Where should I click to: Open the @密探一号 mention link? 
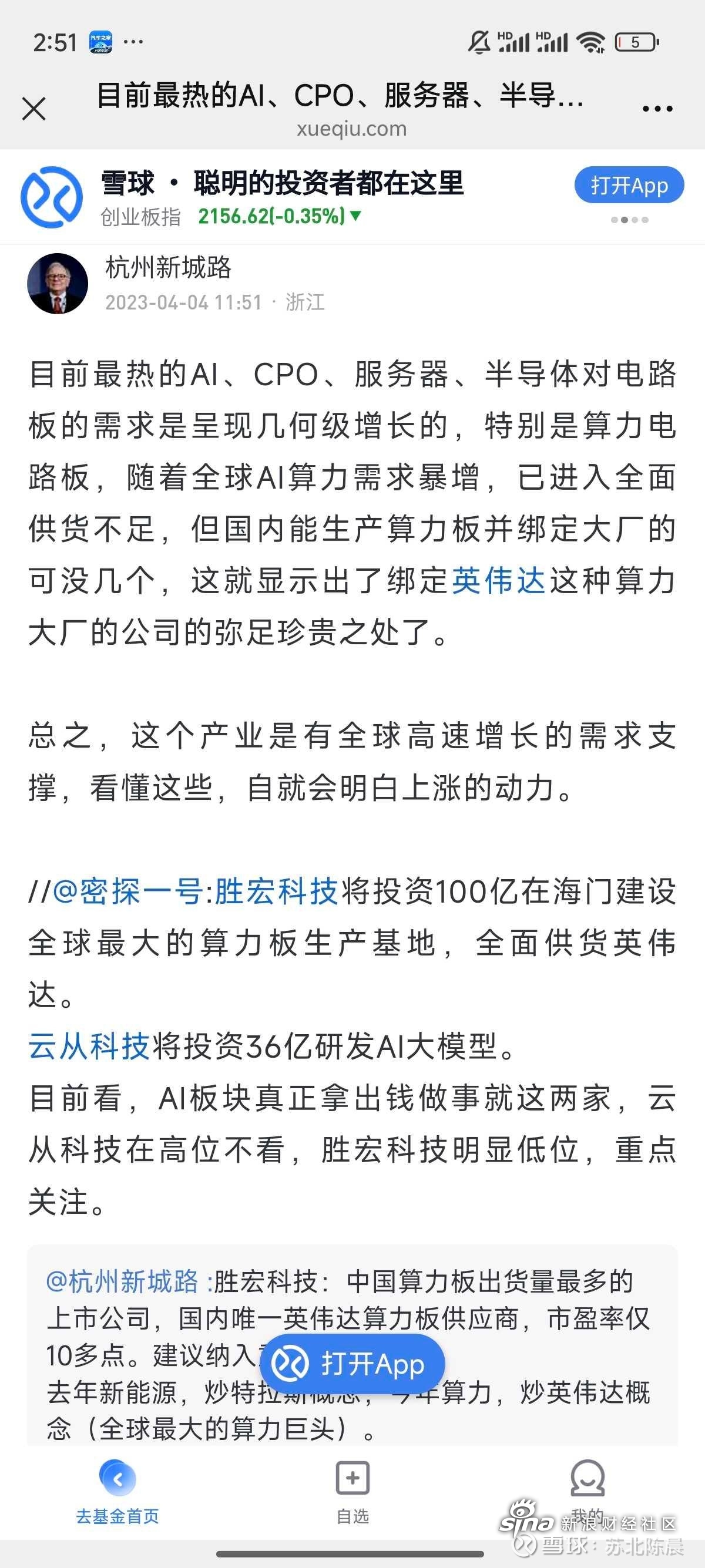pos(127,891)
